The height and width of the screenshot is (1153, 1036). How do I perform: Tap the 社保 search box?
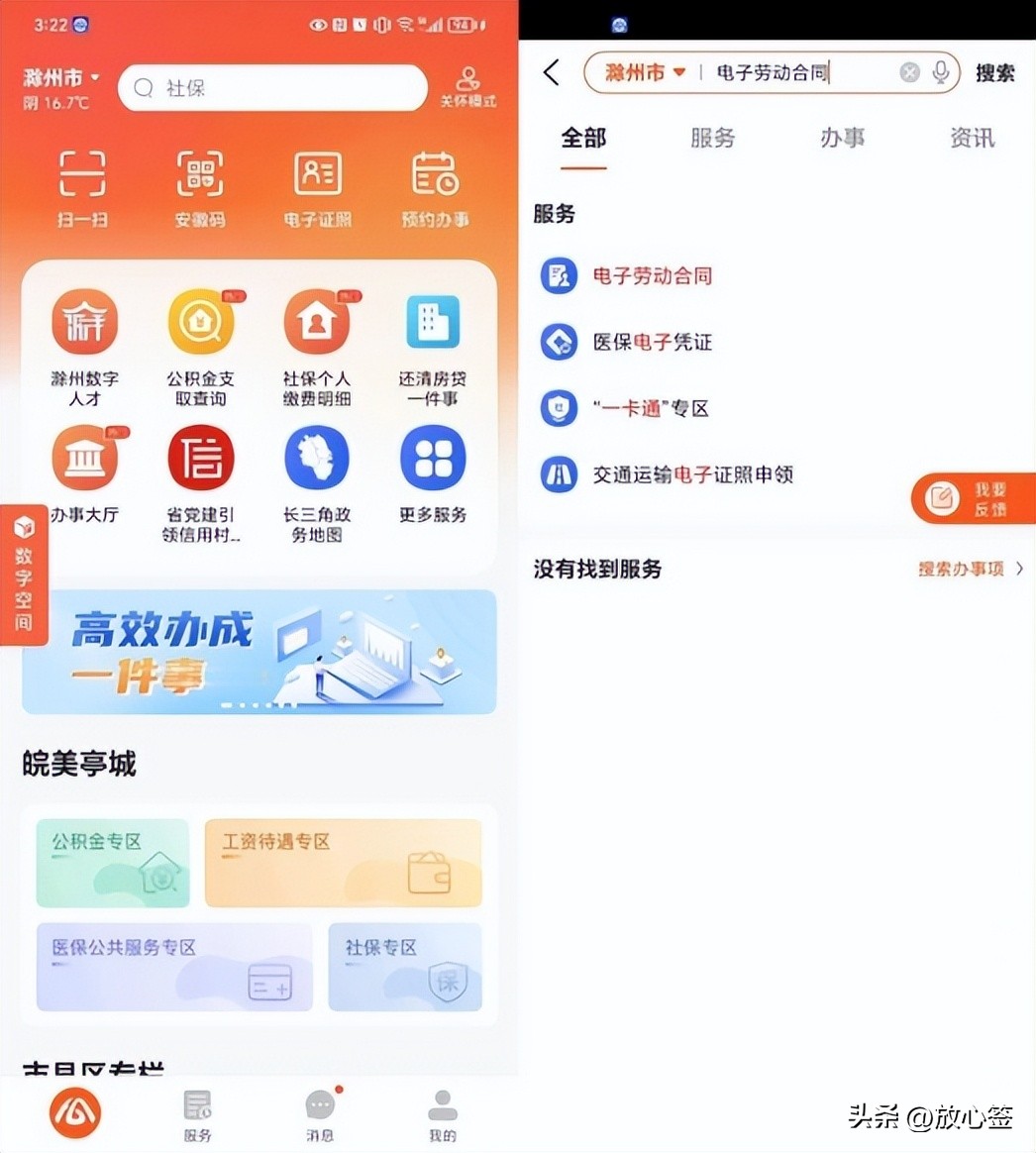pos(272,88)
